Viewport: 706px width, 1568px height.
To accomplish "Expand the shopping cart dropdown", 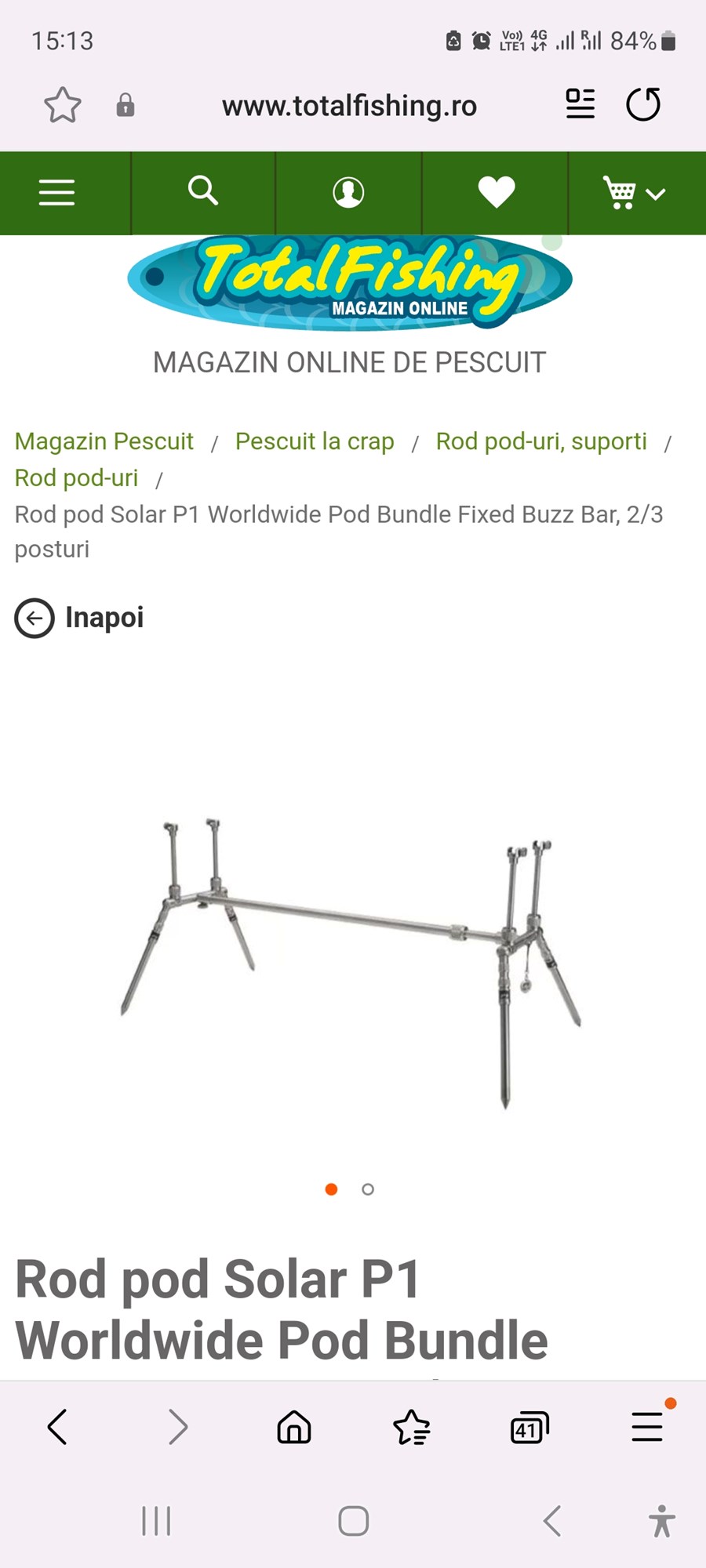I will coord(635,193).
